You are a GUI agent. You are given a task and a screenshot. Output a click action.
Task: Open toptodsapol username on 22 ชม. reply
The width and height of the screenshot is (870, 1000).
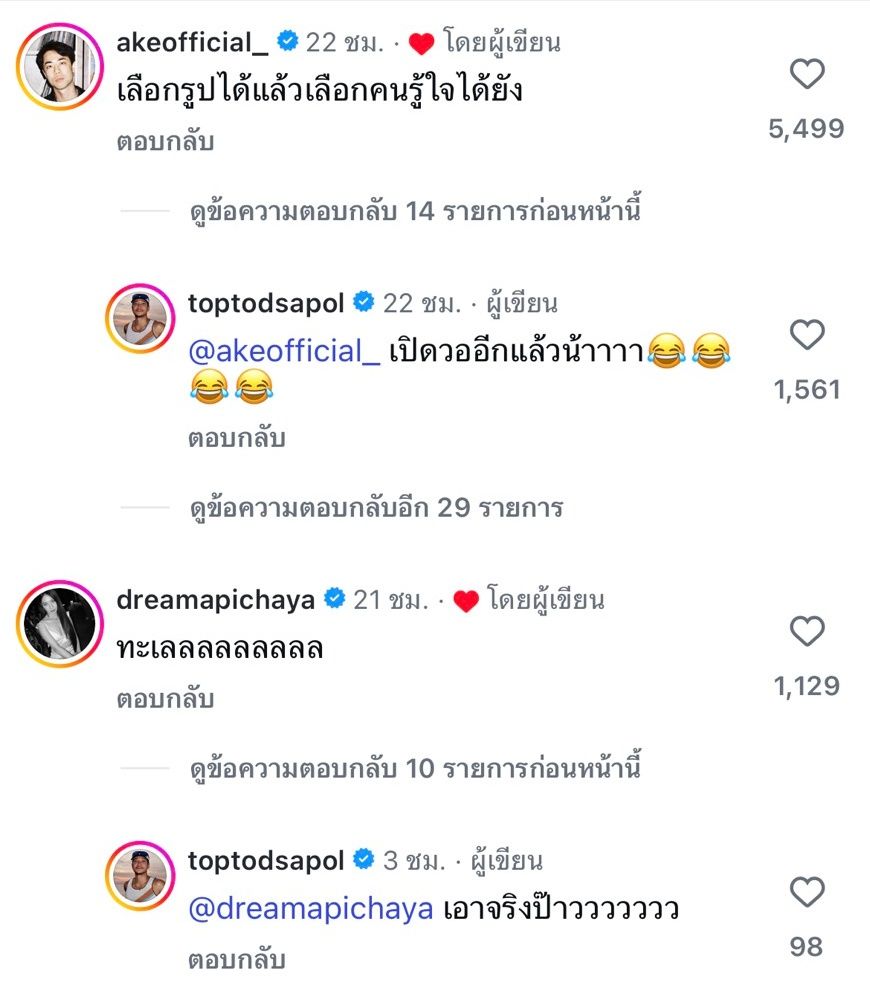tap(265, 303)
